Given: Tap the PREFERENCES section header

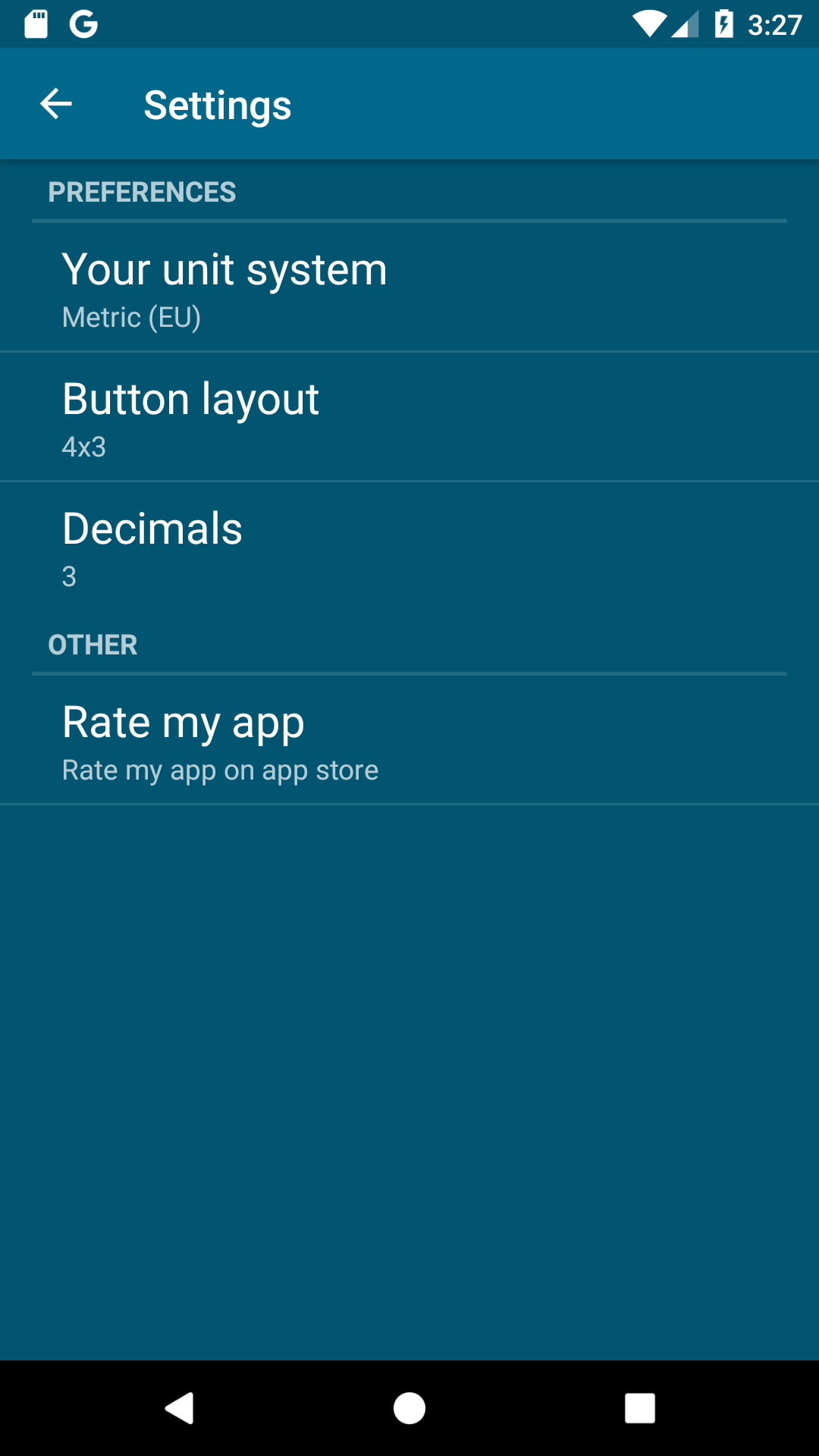Looking at the screenshot, I should tap(142, 192).
